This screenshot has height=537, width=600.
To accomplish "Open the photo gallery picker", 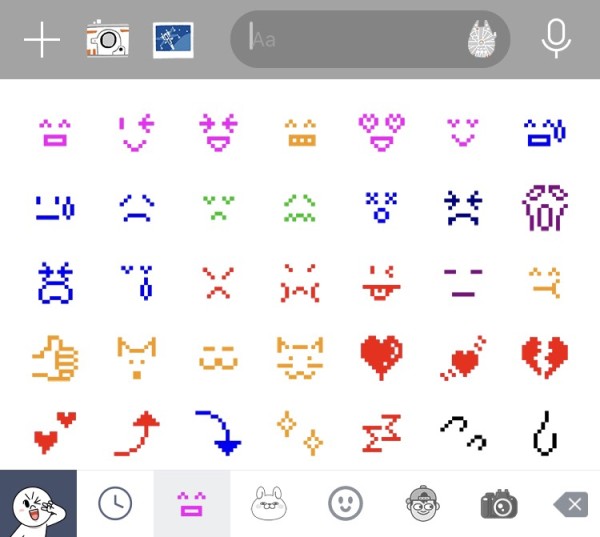I will point(173,40).
